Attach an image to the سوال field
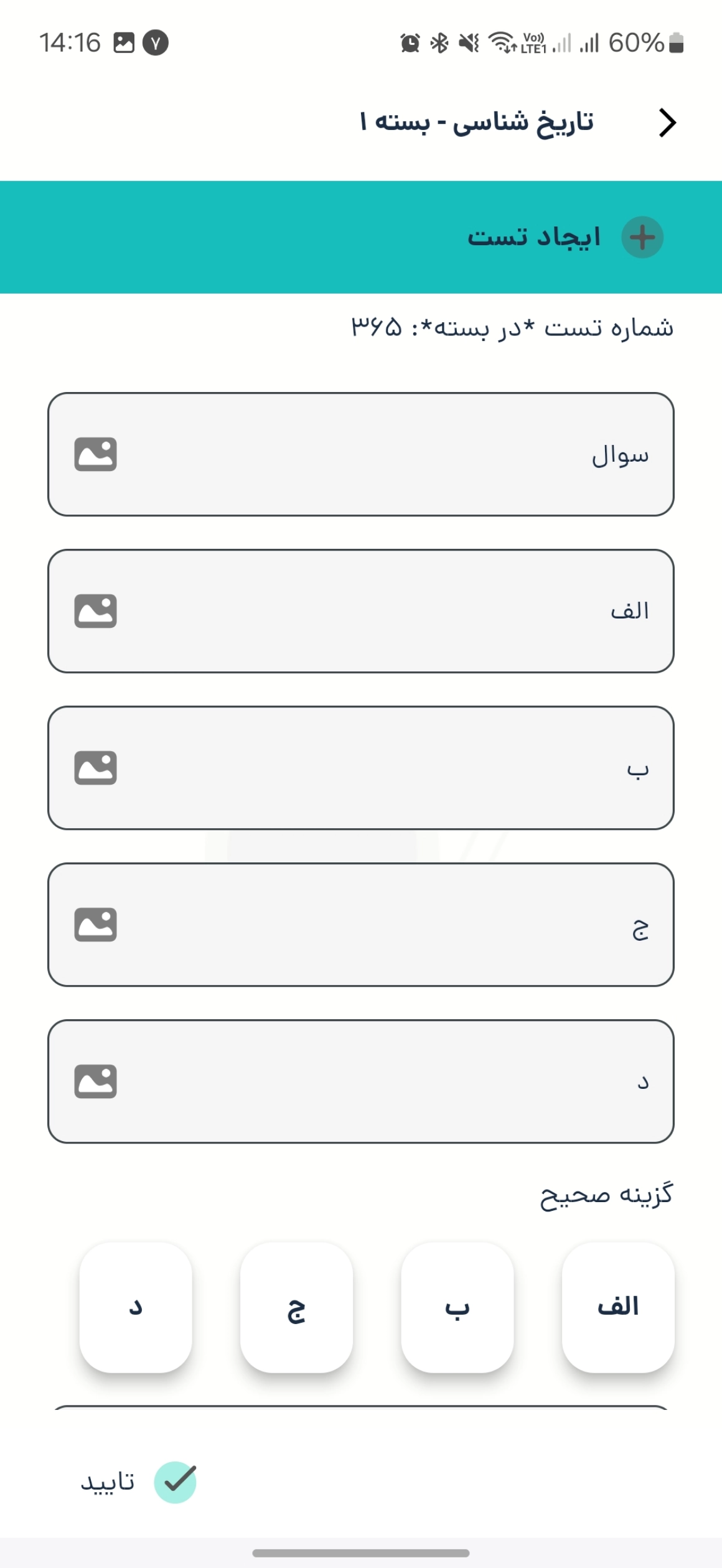The height and width of the screenshot is (1568, 722). click(x=95, y=454)
